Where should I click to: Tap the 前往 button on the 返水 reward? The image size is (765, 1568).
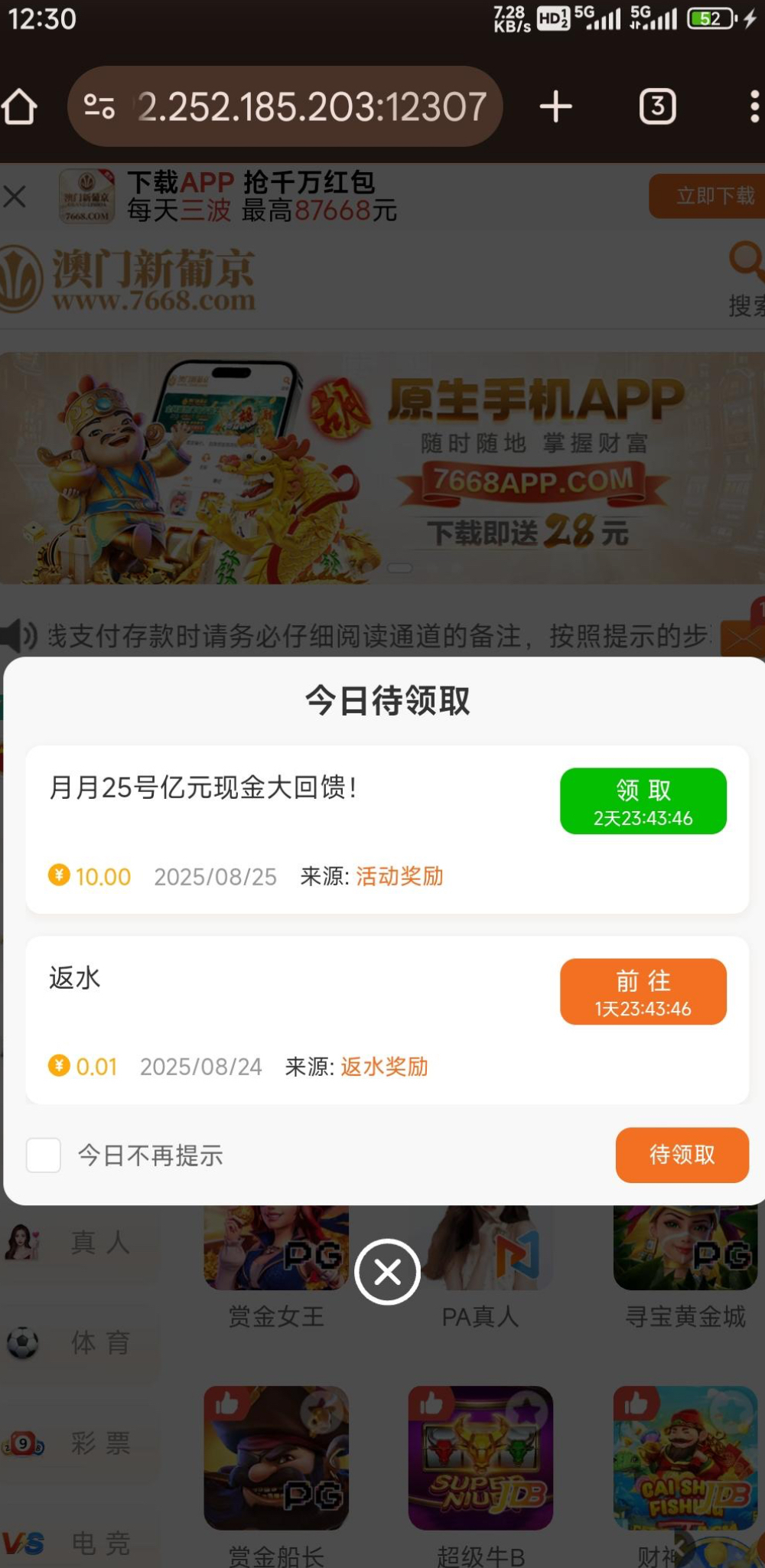(643, 991)
